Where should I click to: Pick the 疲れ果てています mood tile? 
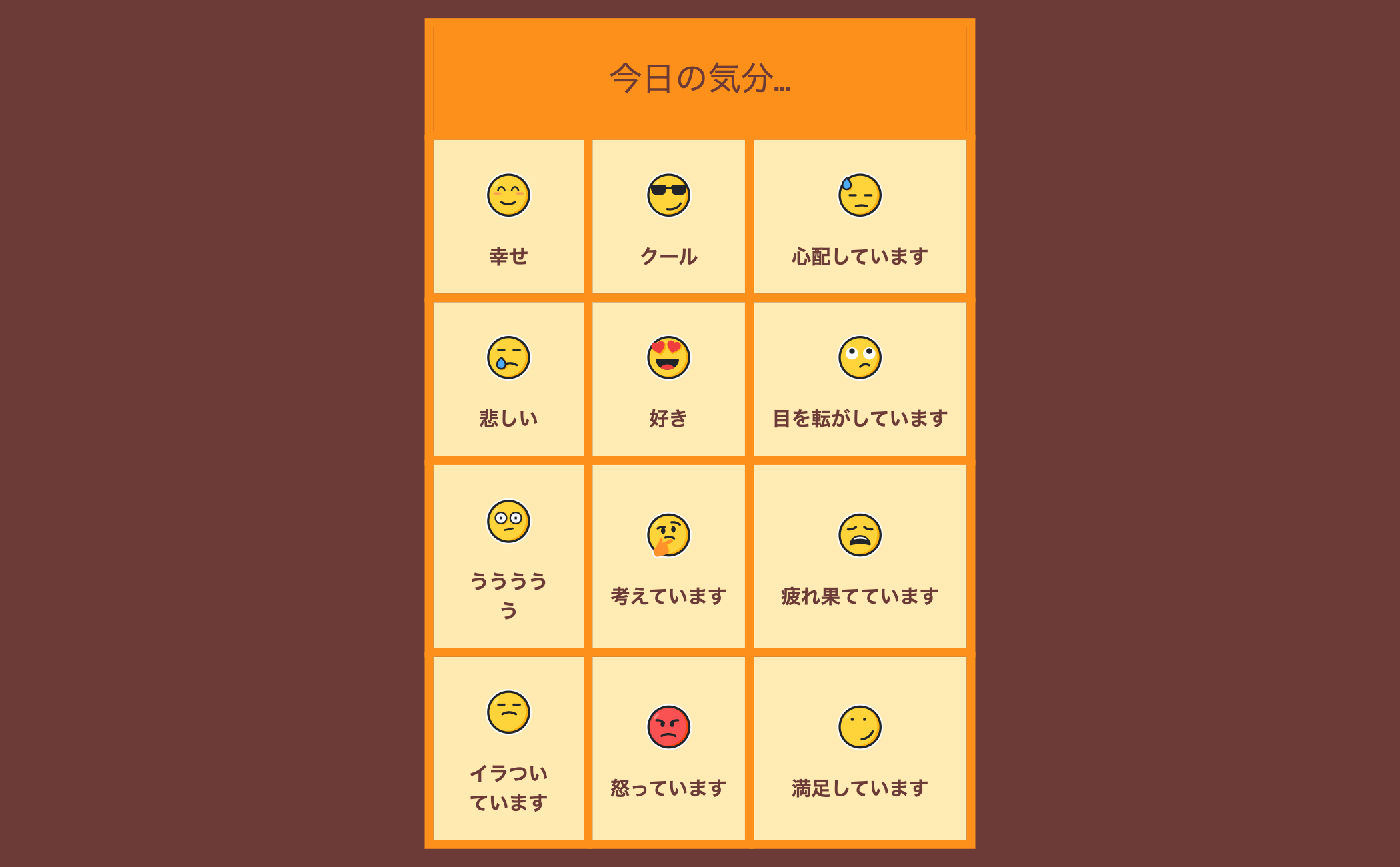tap(860, 556)
